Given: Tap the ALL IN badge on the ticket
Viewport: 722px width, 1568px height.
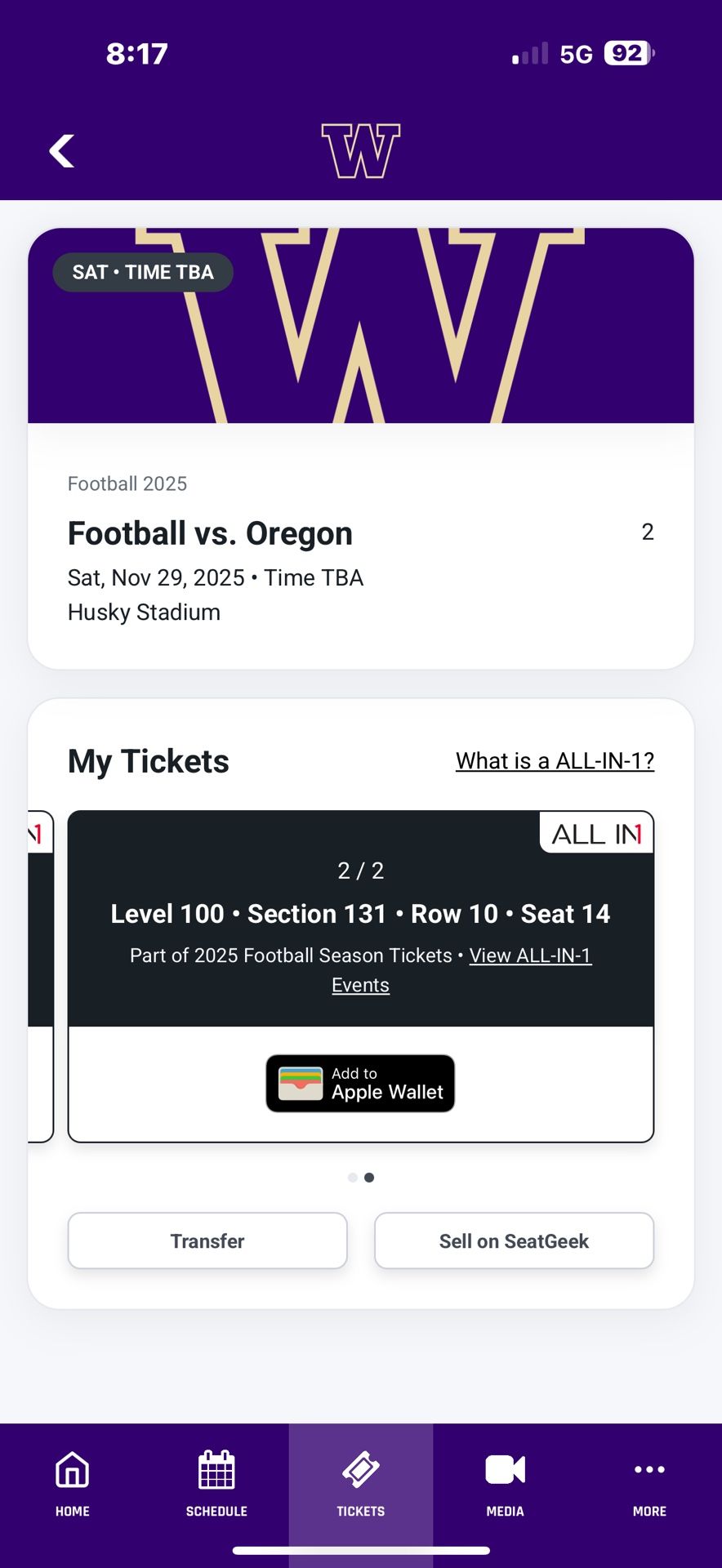Looking at the screenshot, I should (596, 833).
